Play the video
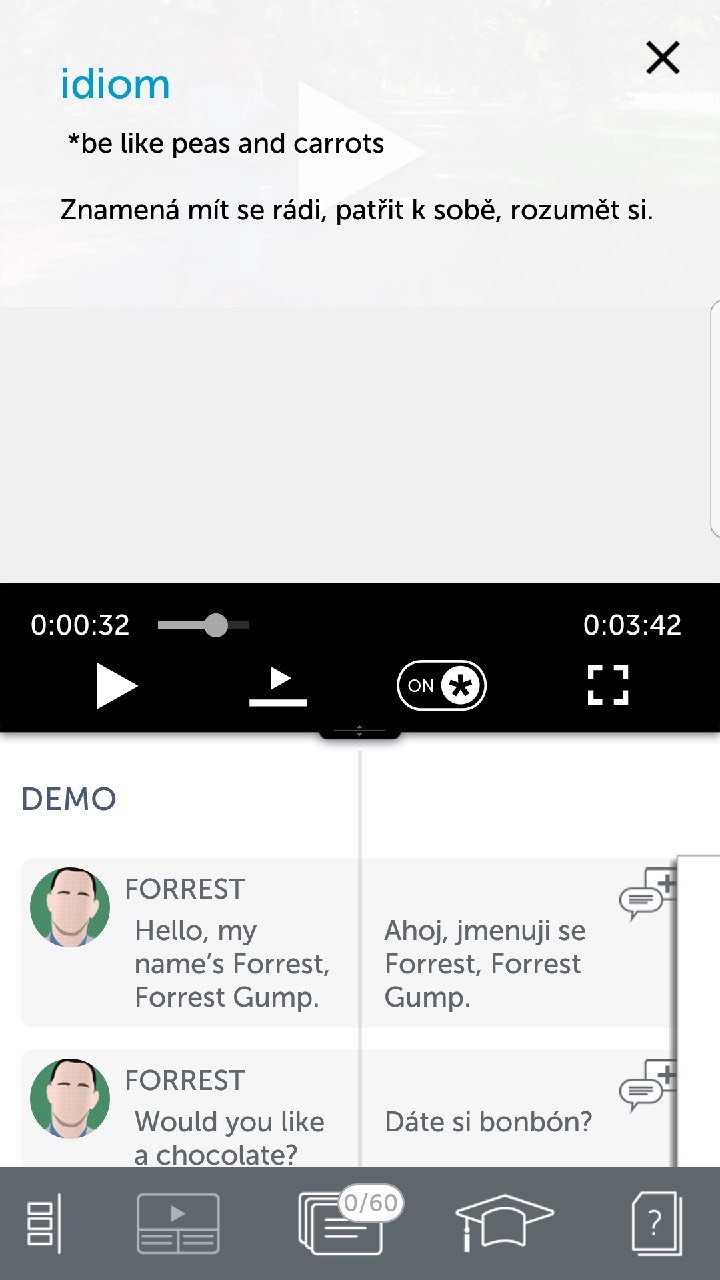The height and width of the screenshot is (1280, 720). 116,687
